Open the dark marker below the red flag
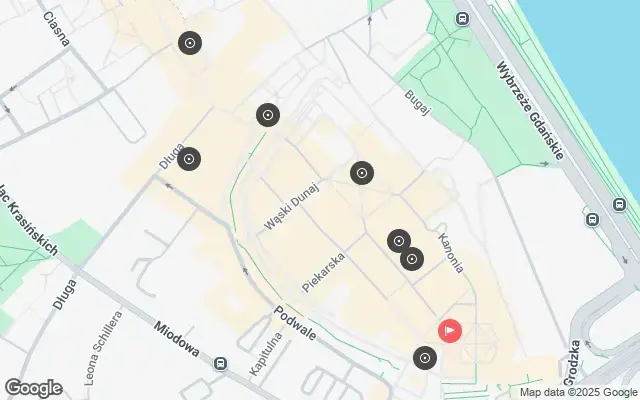This screenshot has width=640, height=400. pyautogui.click(x=425, y=358)
